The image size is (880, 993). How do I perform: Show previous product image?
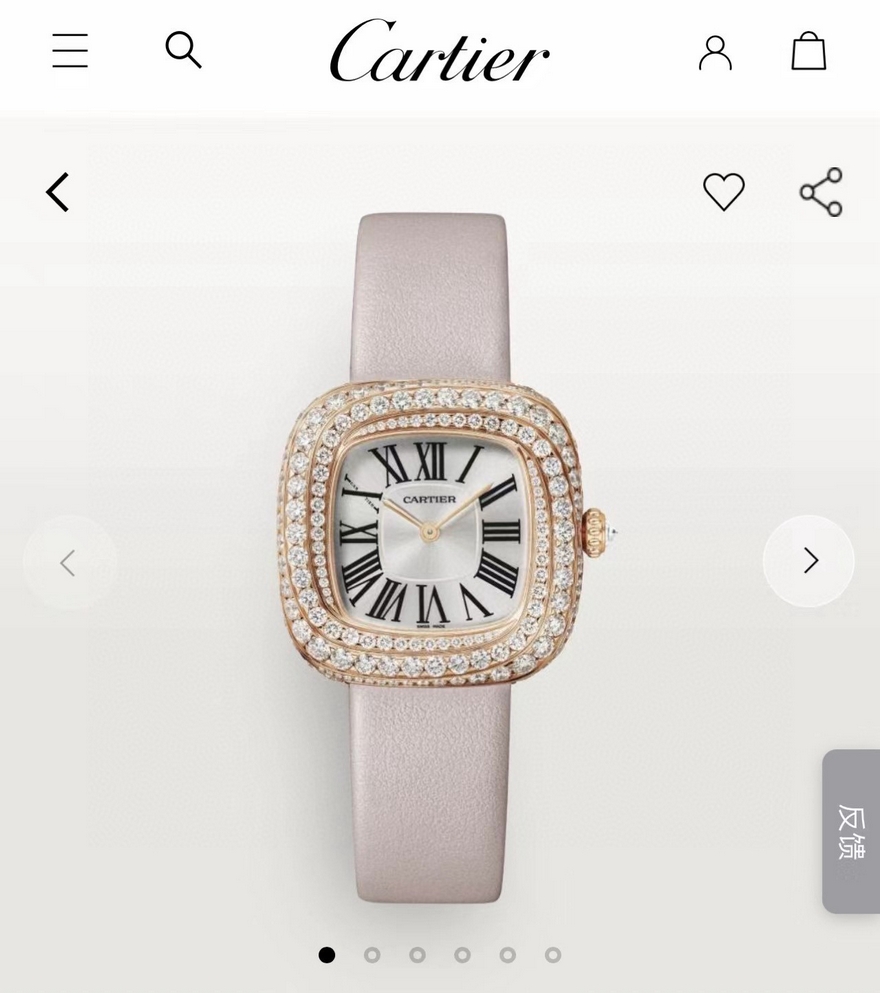(68, 563)
